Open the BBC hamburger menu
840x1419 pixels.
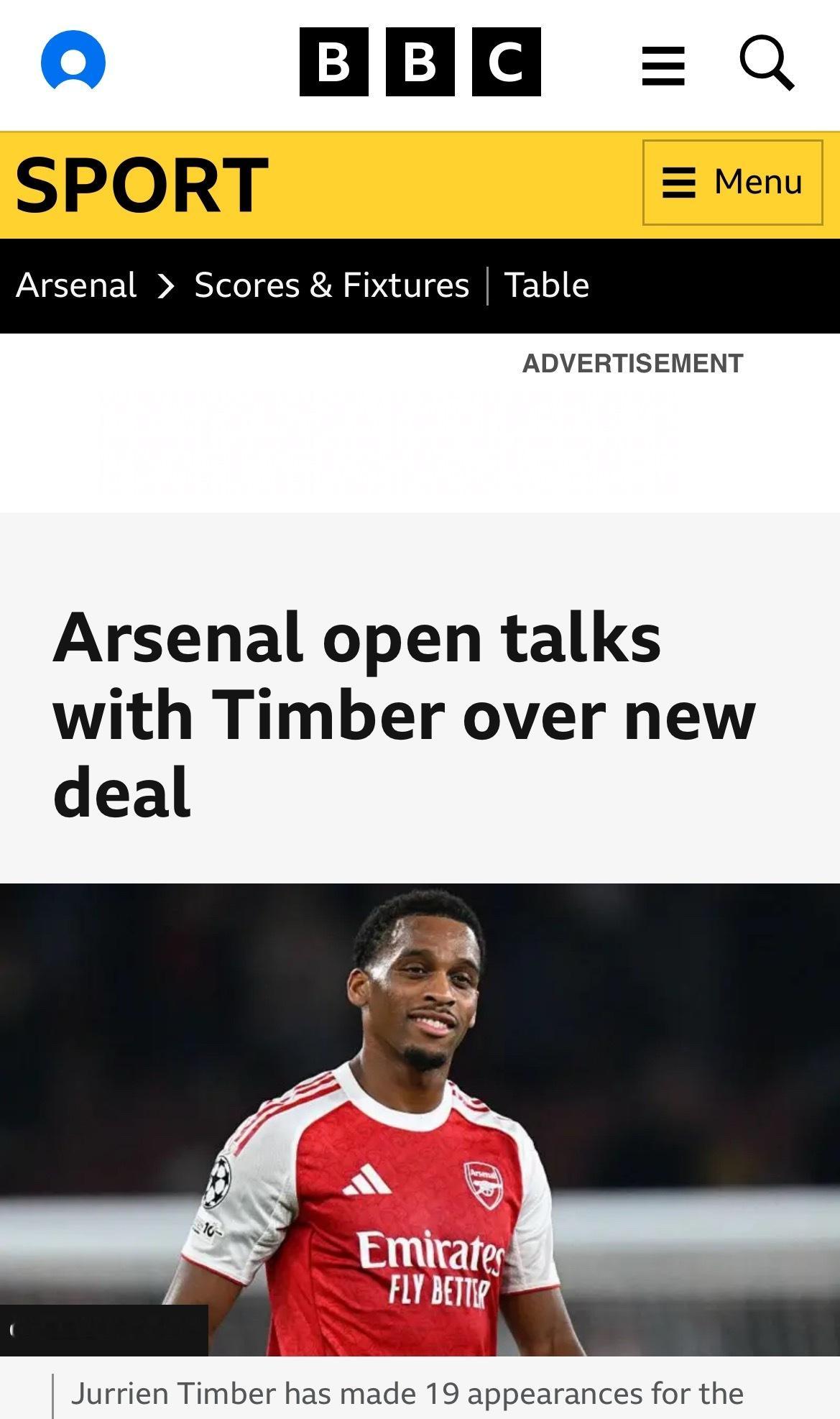coord(663,65)
